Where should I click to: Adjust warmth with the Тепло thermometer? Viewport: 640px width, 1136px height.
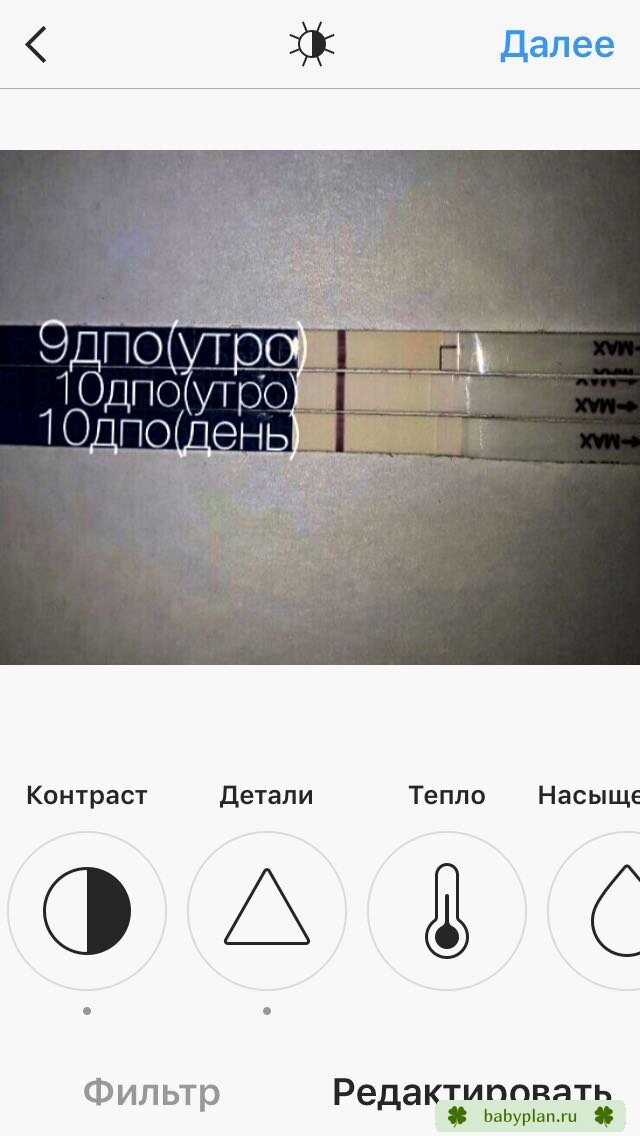click(446, 910)
